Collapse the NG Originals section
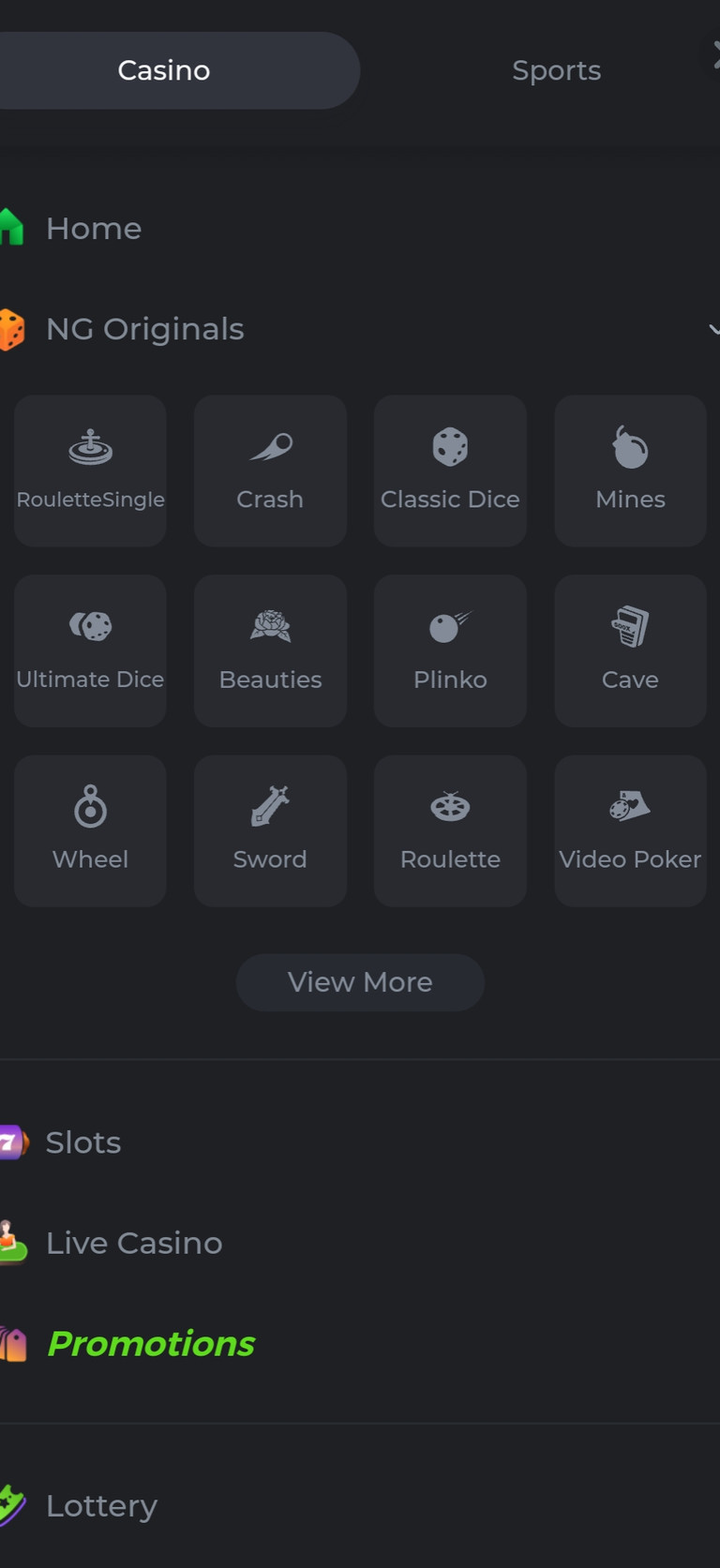 tap(713, 329)
